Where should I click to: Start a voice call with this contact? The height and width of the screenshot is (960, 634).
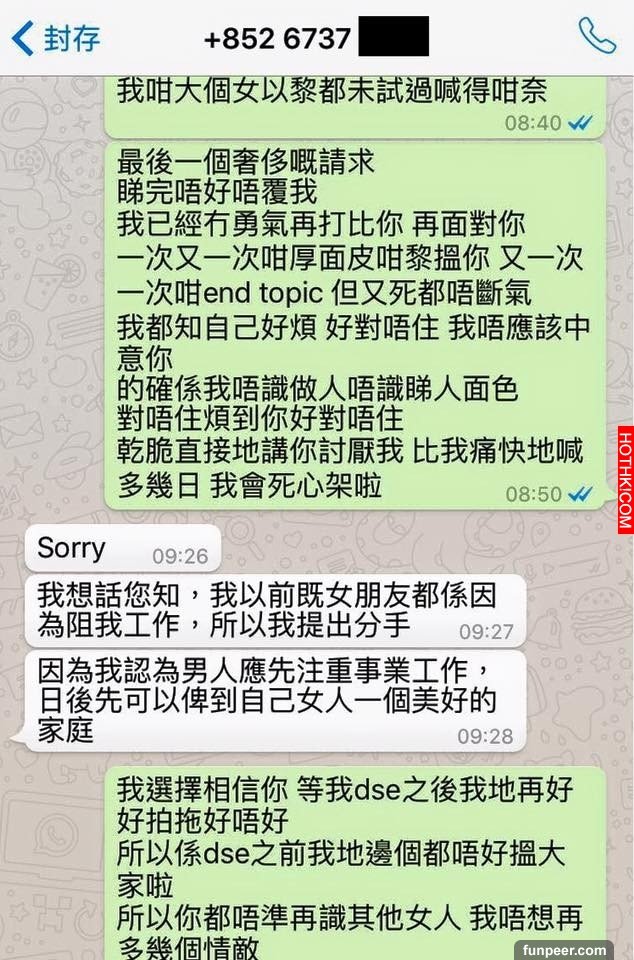(597, 37)
